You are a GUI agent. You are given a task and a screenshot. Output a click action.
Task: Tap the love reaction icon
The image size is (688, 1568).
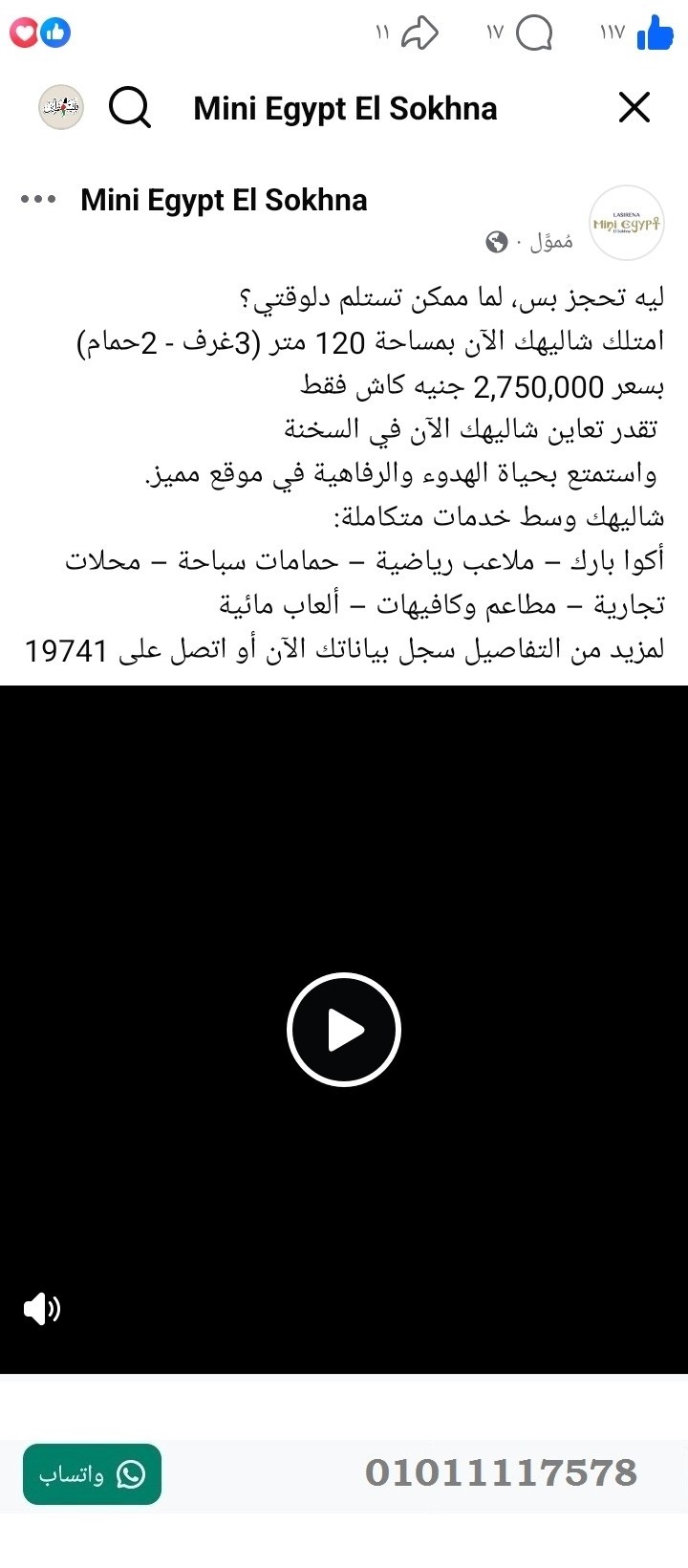tap(25, 32)
